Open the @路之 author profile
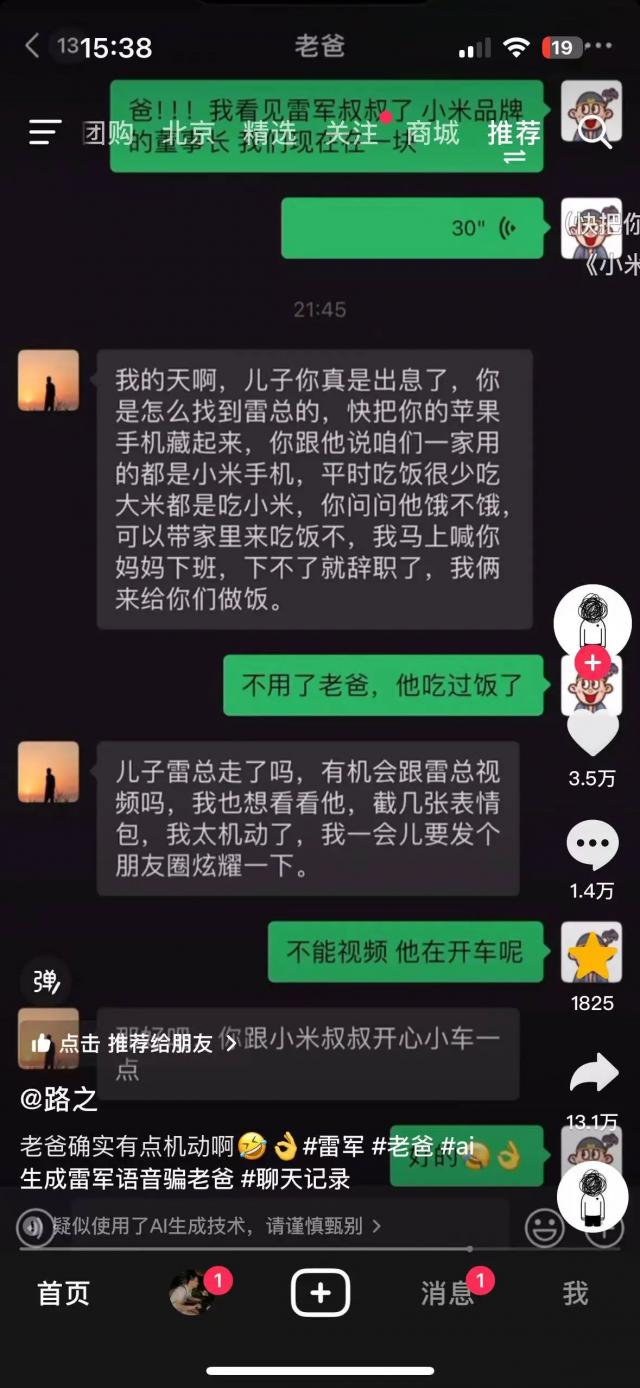Screen dimensions: 640x1388 point(59,1098)
